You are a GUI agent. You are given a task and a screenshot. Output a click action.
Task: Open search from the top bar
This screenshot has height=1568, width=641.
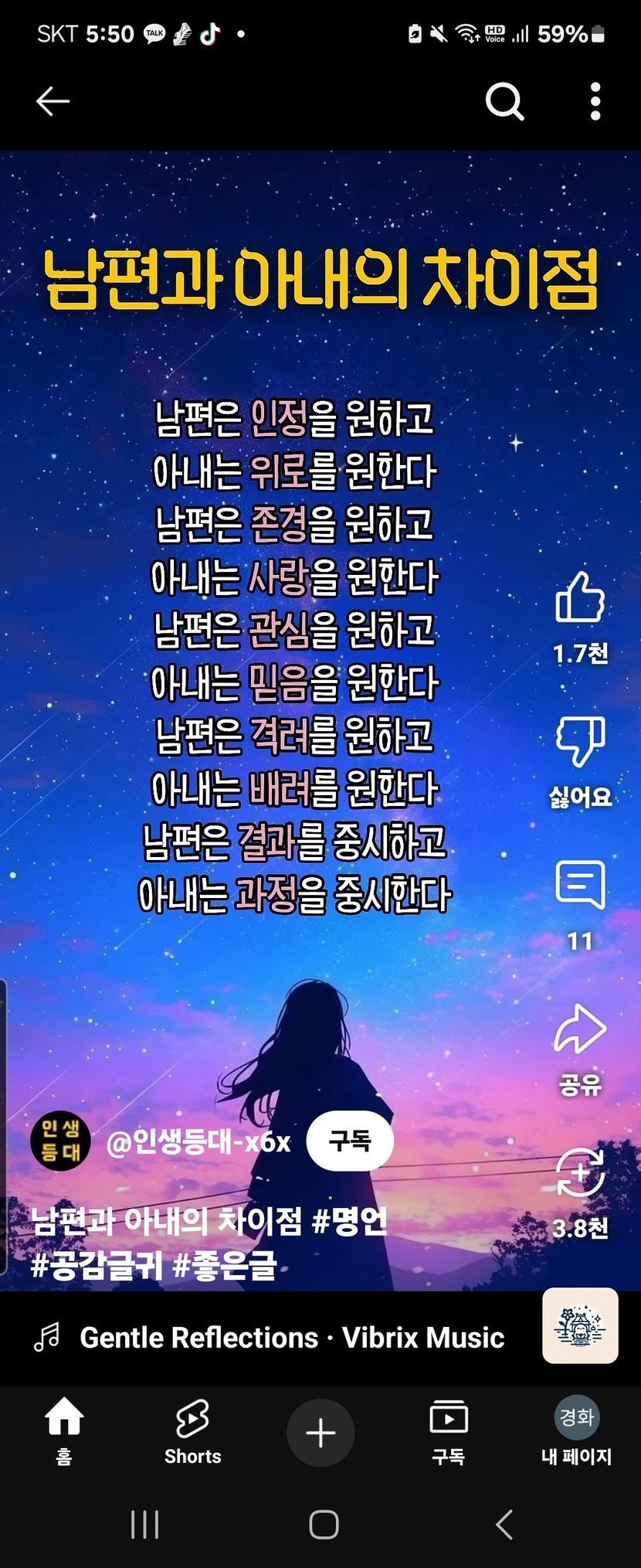click(x=504, y=101)
